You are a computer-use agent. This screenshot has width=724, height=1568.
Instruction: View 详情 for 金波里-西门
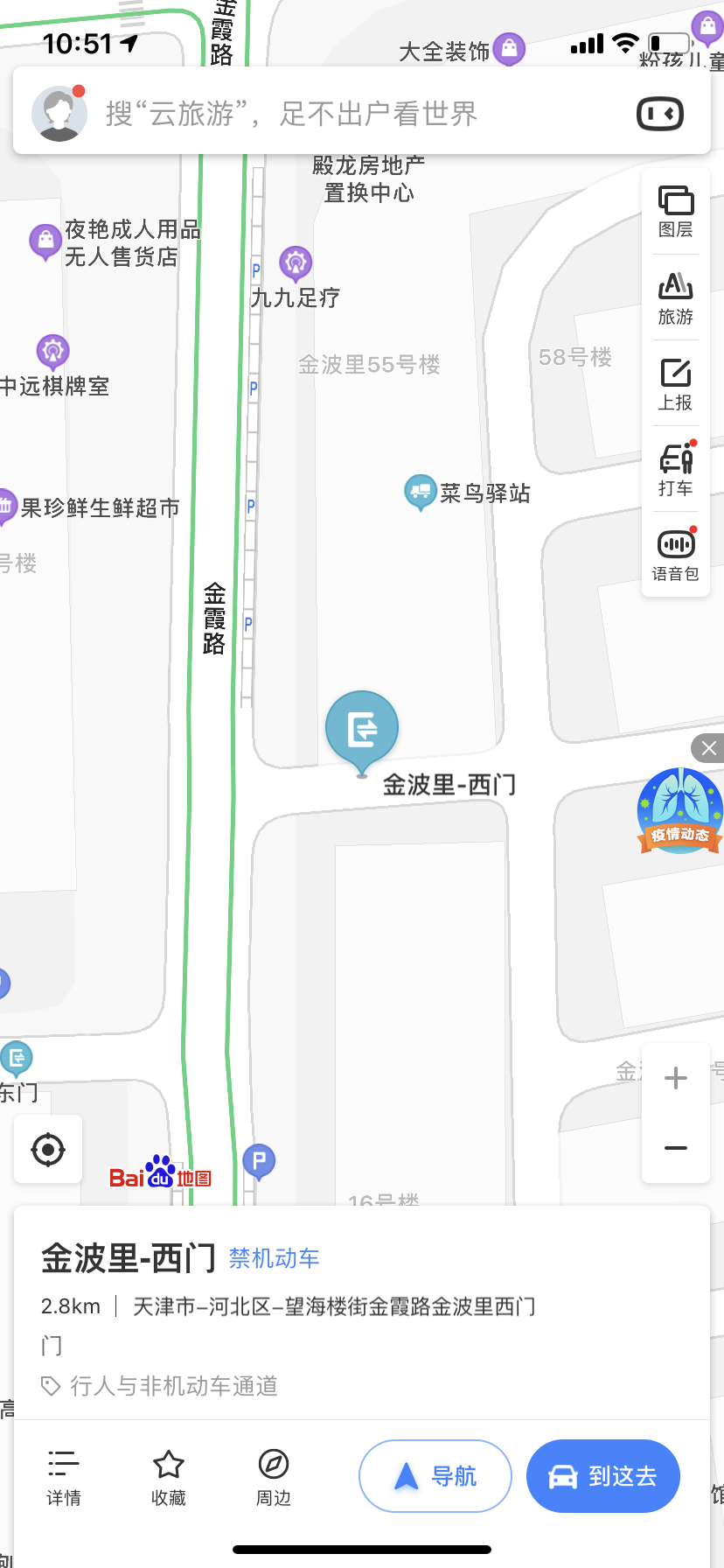click(63, 1477)
